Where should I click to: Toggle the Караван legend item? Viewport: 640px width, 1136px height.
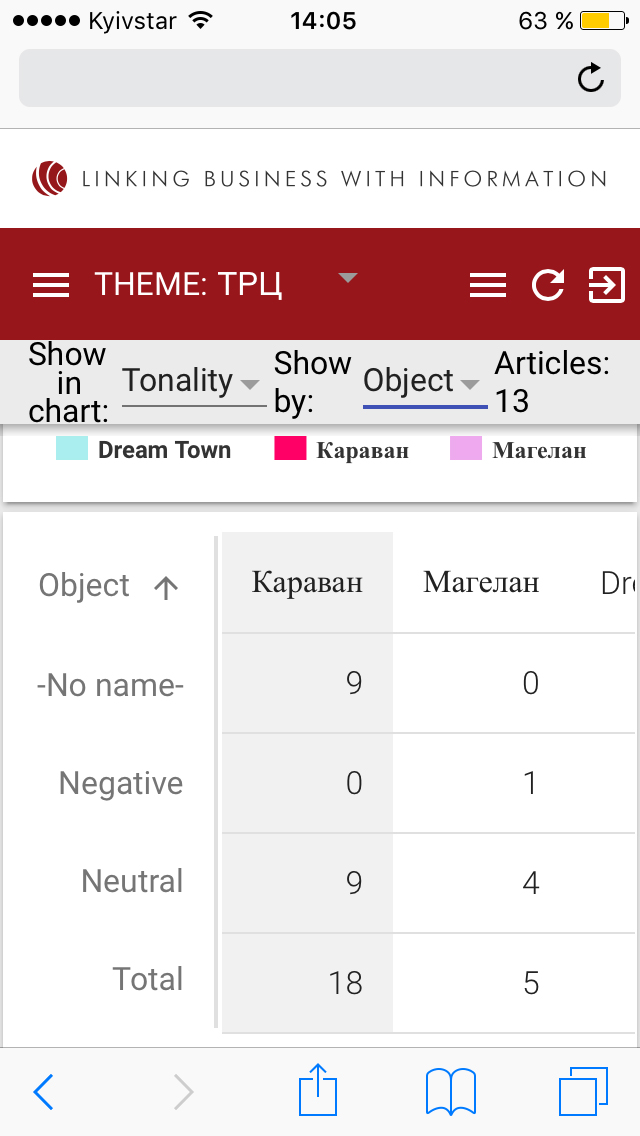pyautogui.click(x=341, y=449)
